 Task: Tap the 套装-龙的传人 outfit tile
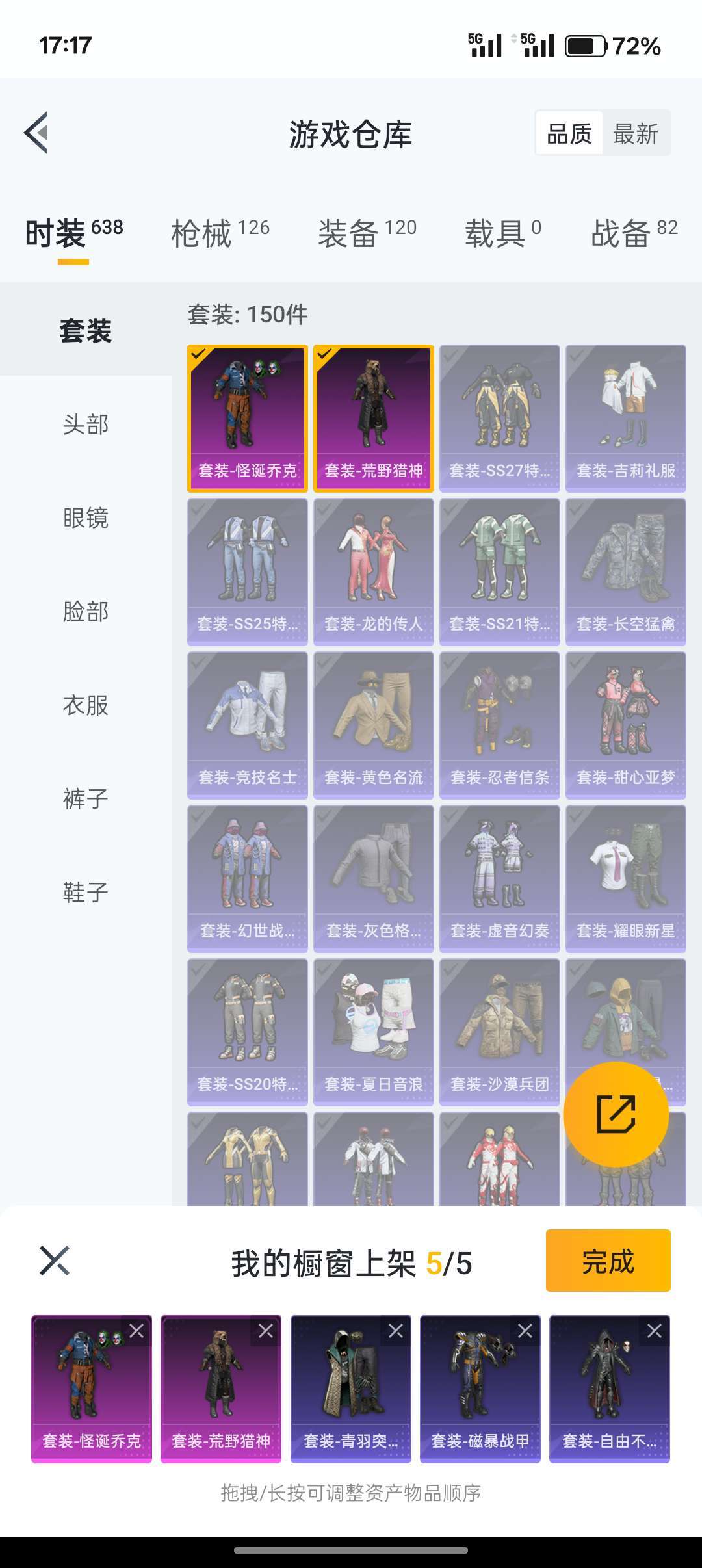[374, 572]
